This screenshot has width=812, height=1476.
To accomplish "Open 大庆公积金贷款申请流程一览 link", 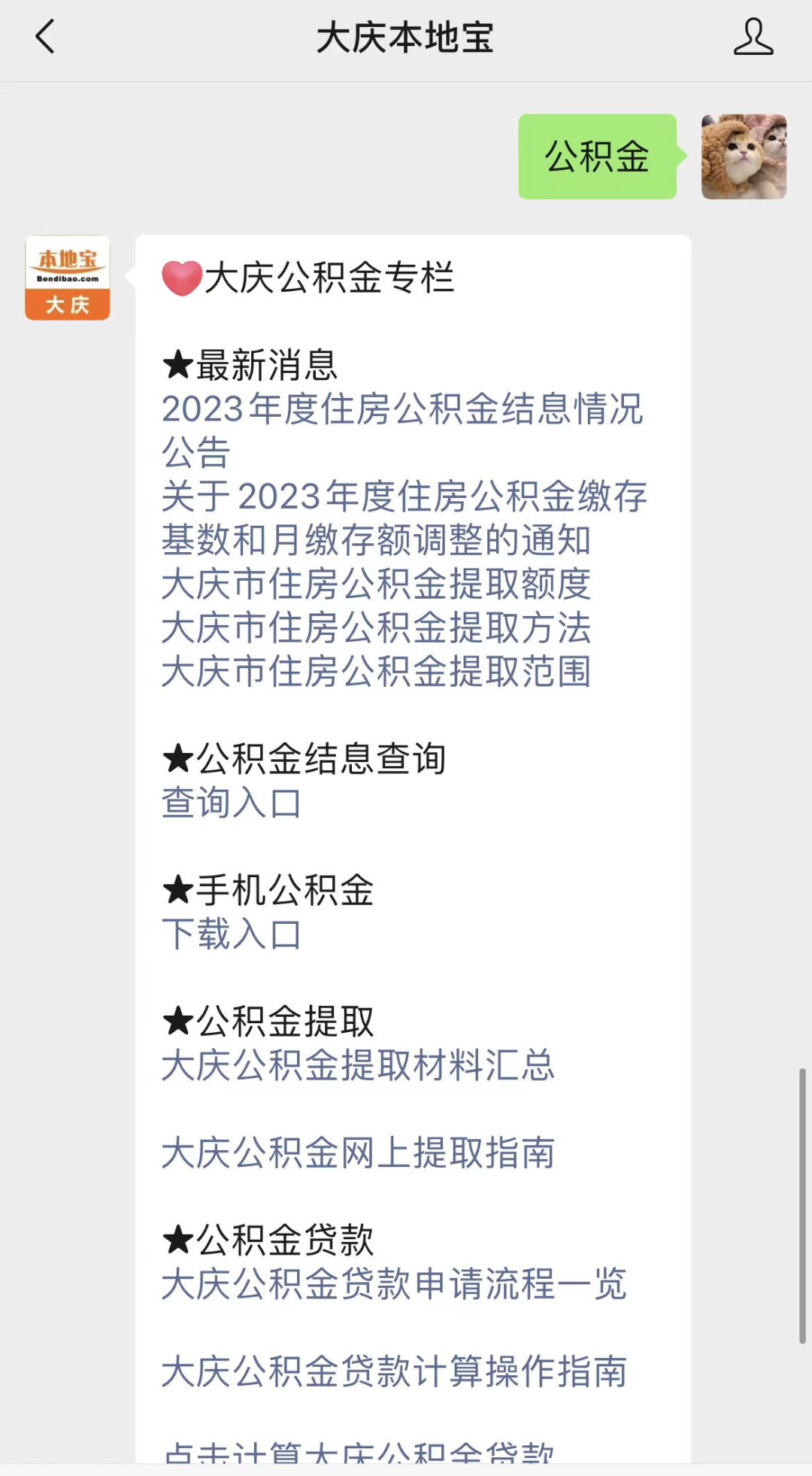I will click(394, 1283).
